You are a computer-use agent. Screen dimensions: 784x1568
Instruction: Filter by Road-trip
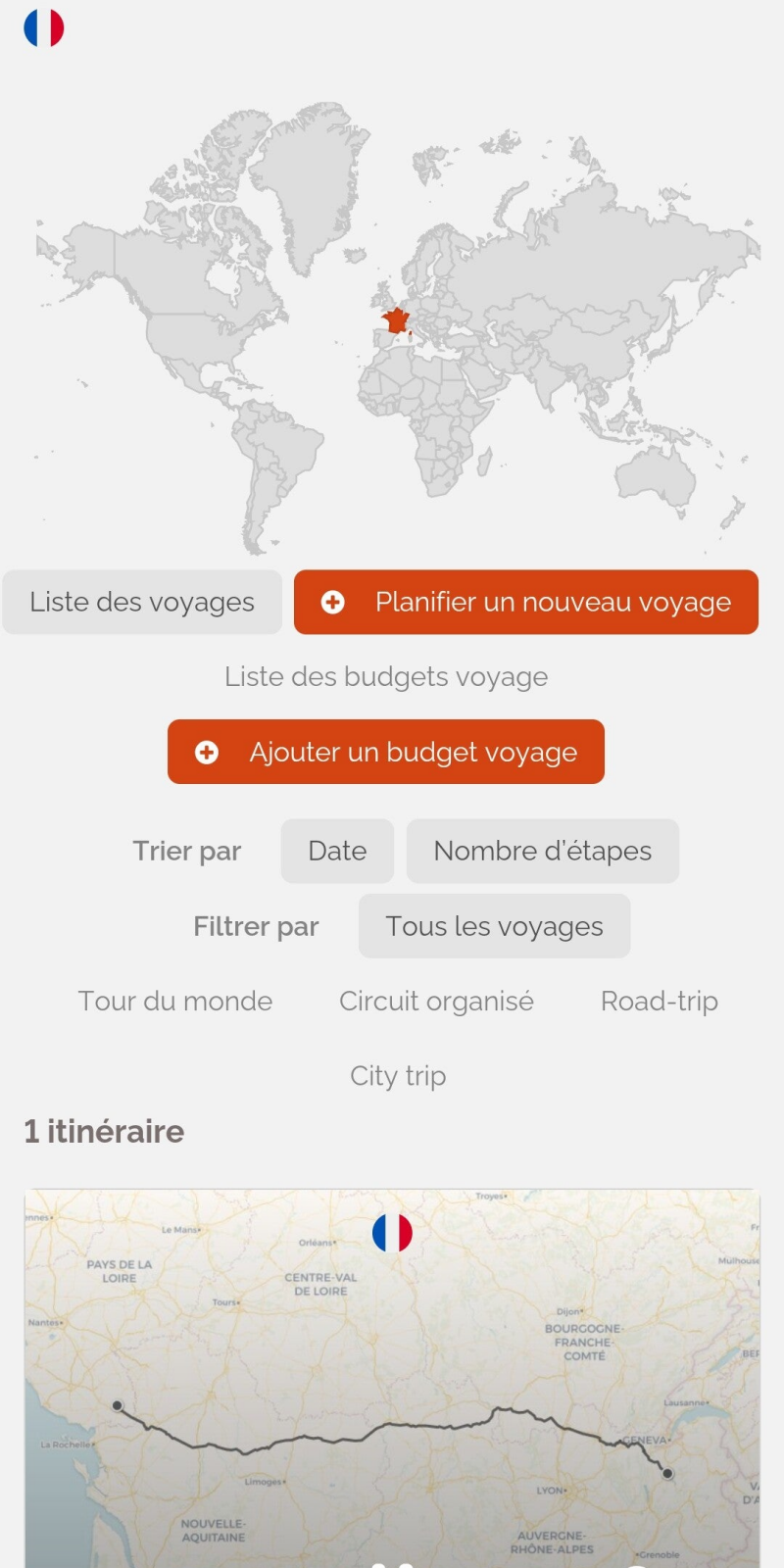click(x=660, y=1001)
